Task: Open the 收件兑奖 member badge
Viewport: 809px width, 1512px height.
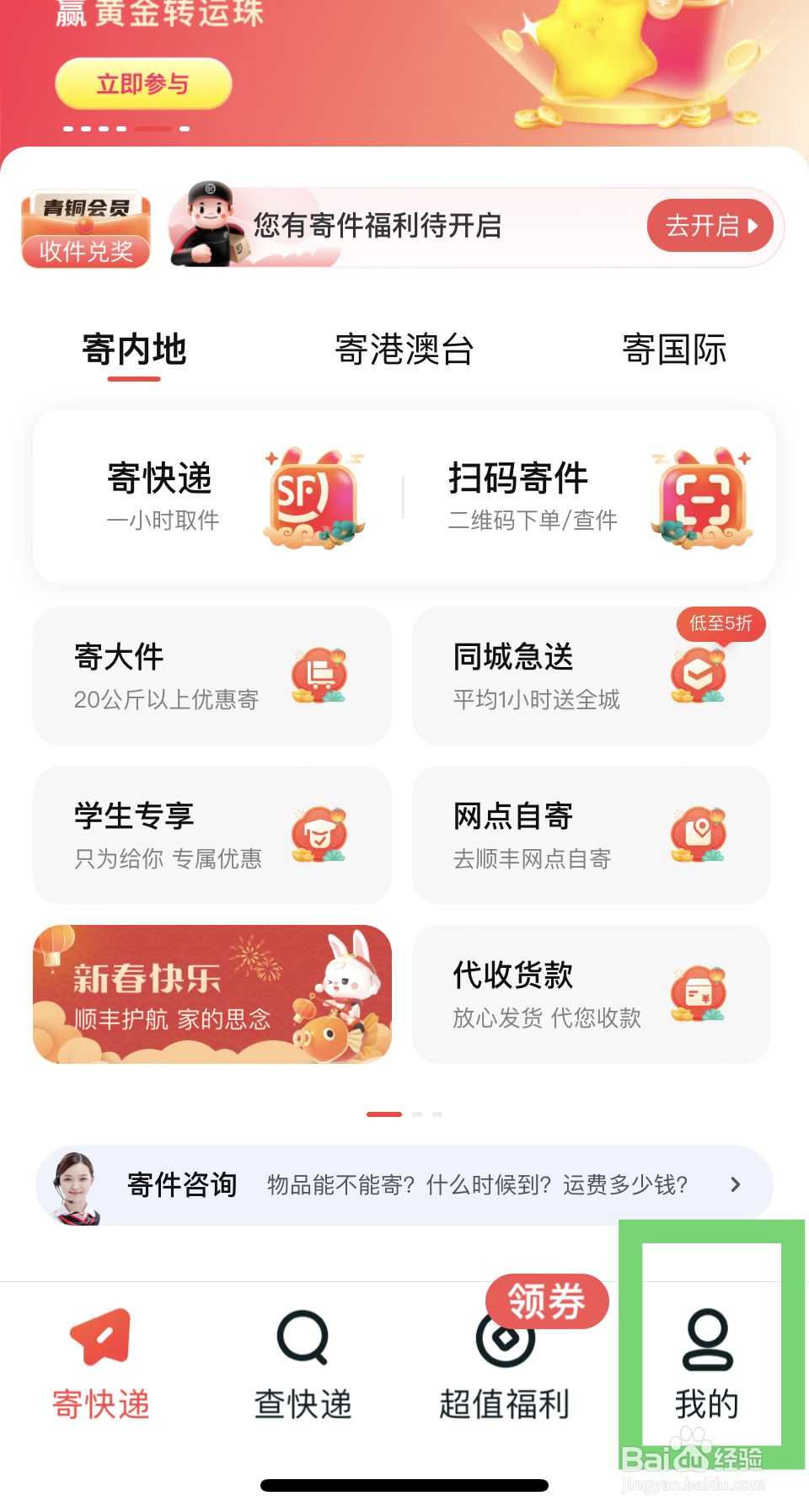Action: click(87, 250)
